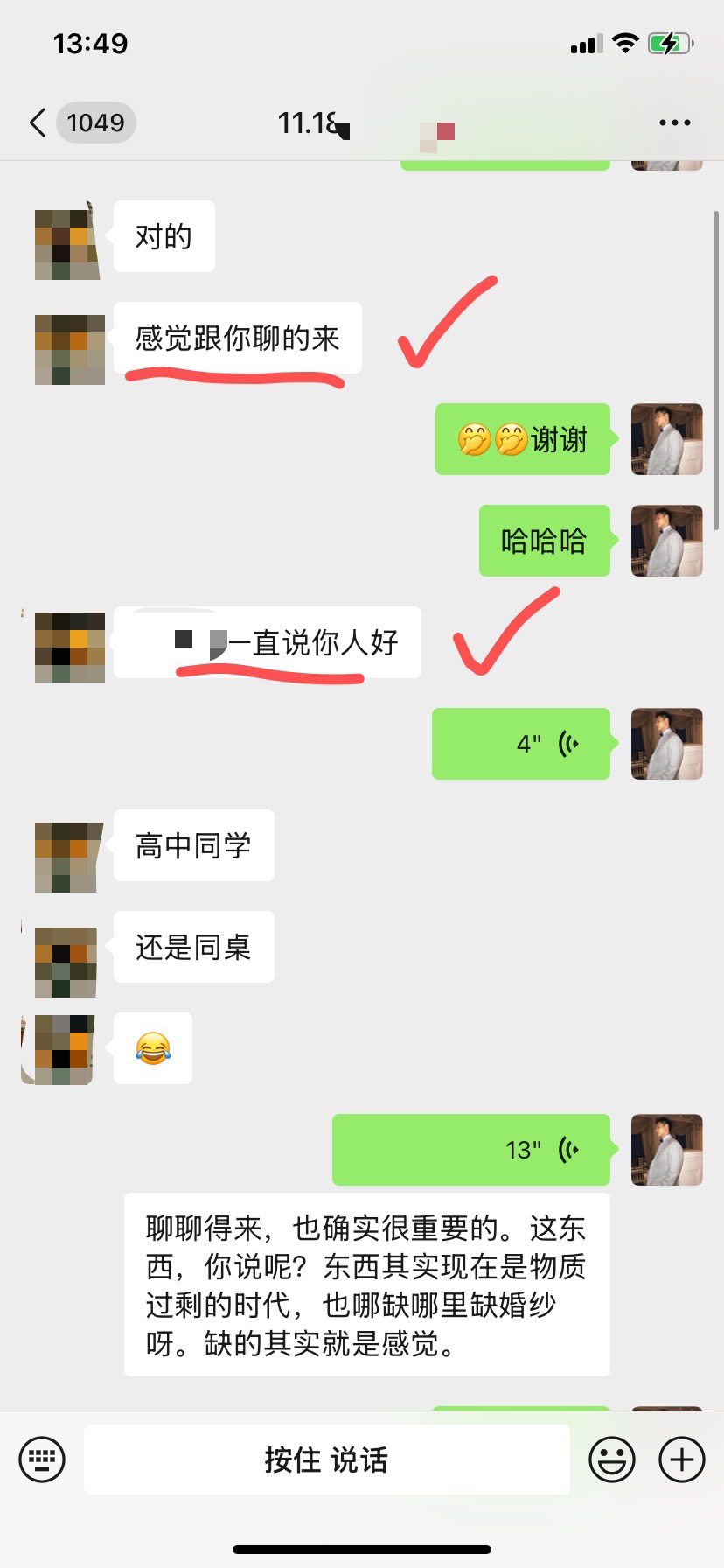Open the emoji sticker panel
The image size is (724, 1568).
[x=611, y=1459]
